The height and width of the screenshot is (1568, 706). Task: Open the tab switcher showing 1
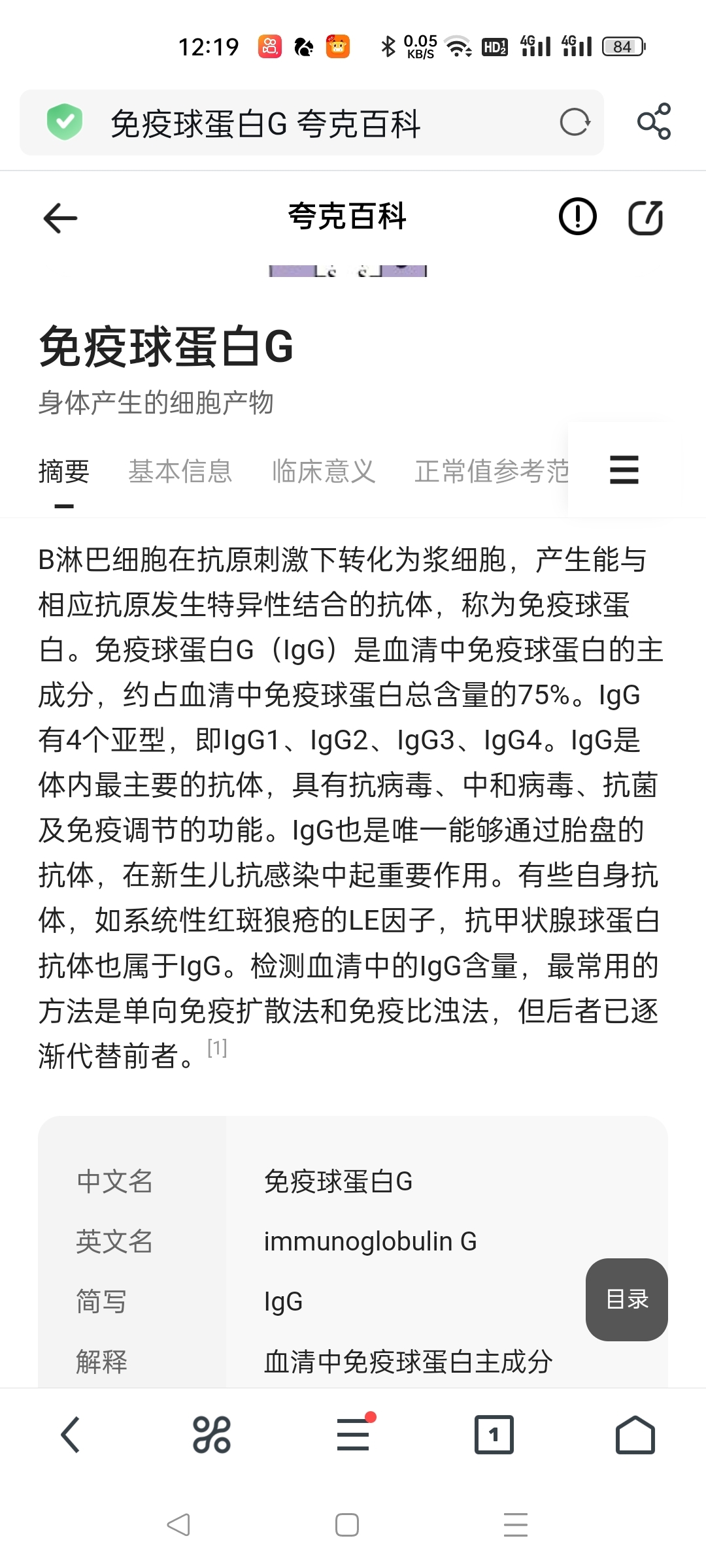click(x=494, y=1435)
